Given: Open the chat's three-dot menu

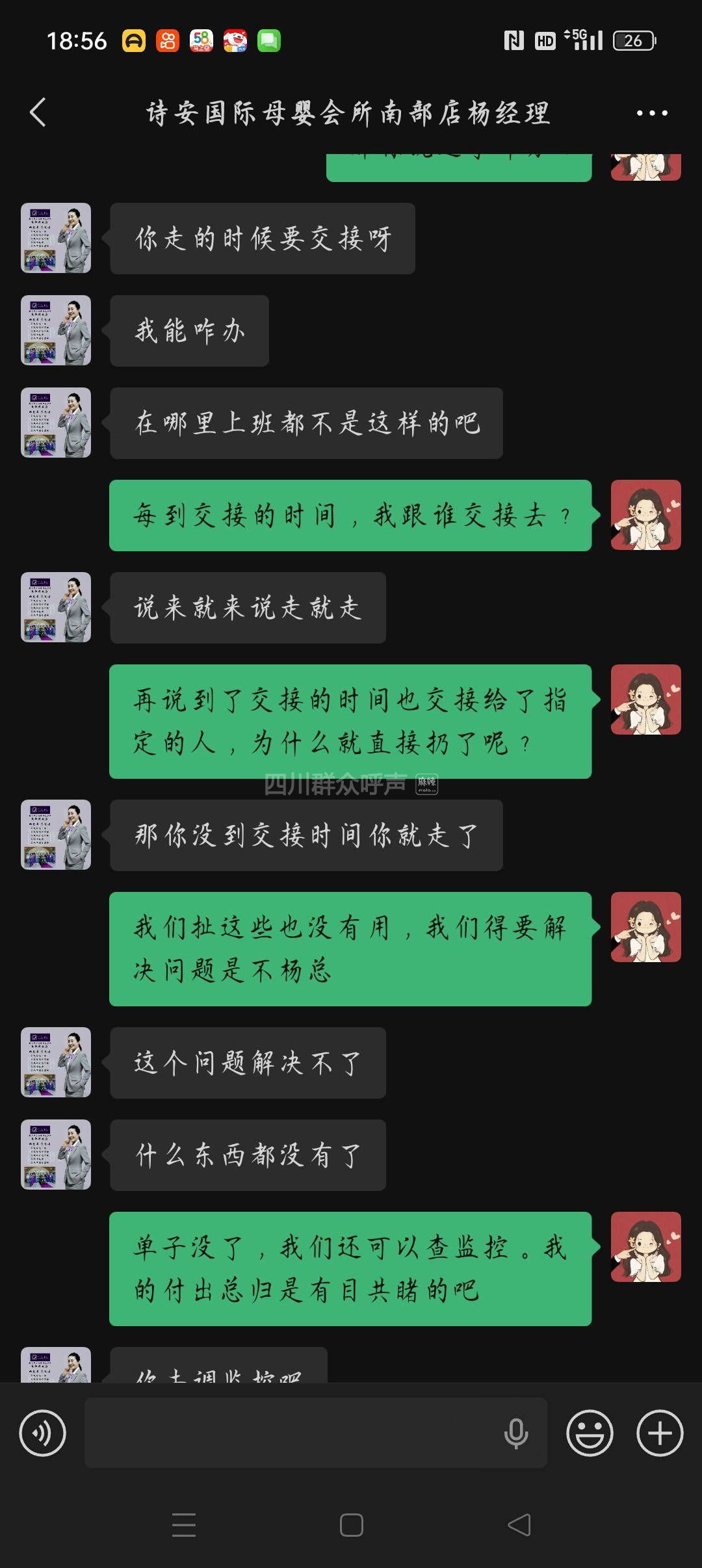Looking at the screenshot, I should [x=651, y=113].
